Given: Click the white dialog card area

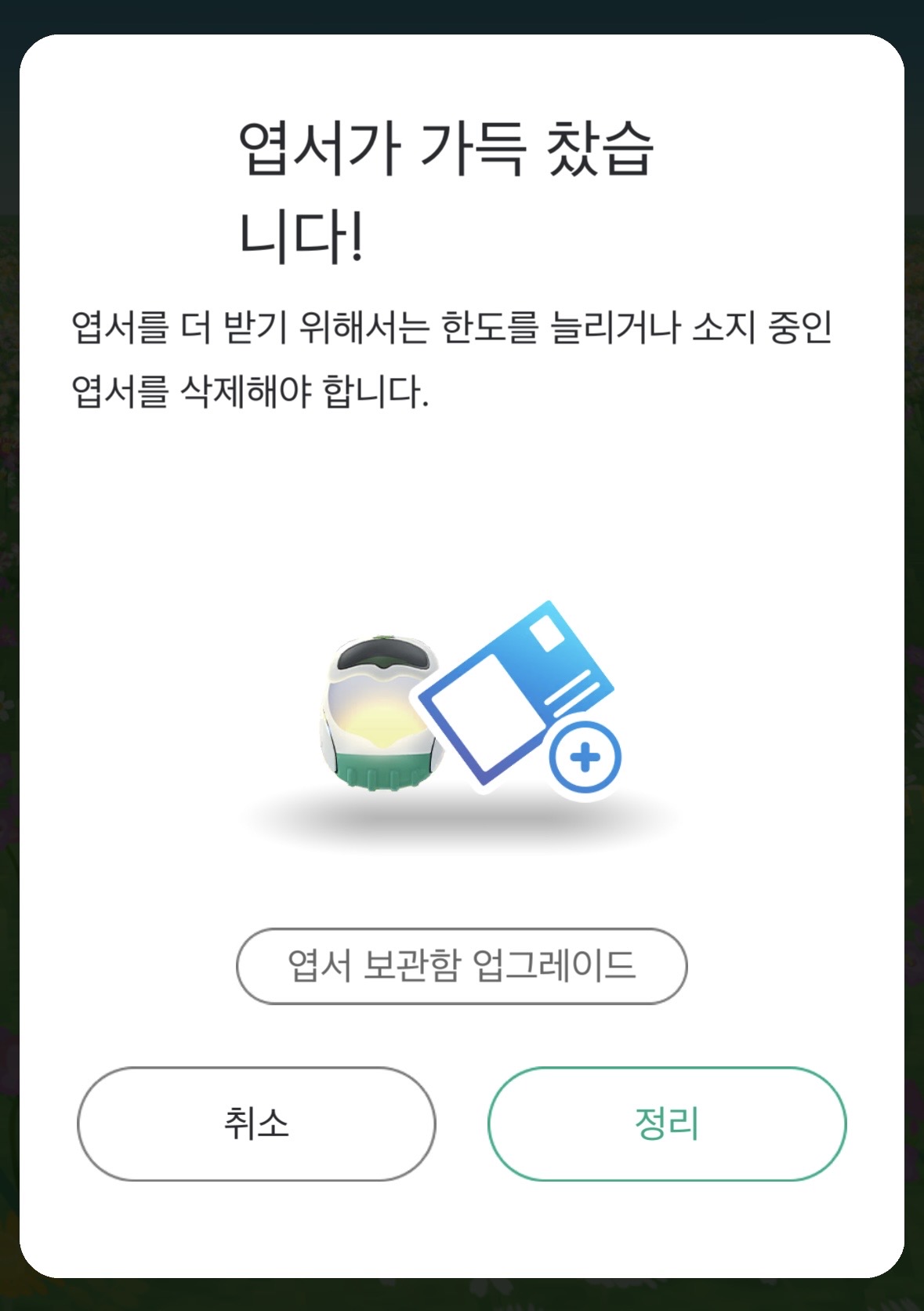Looking at the screenshot, I should [462, 510].
